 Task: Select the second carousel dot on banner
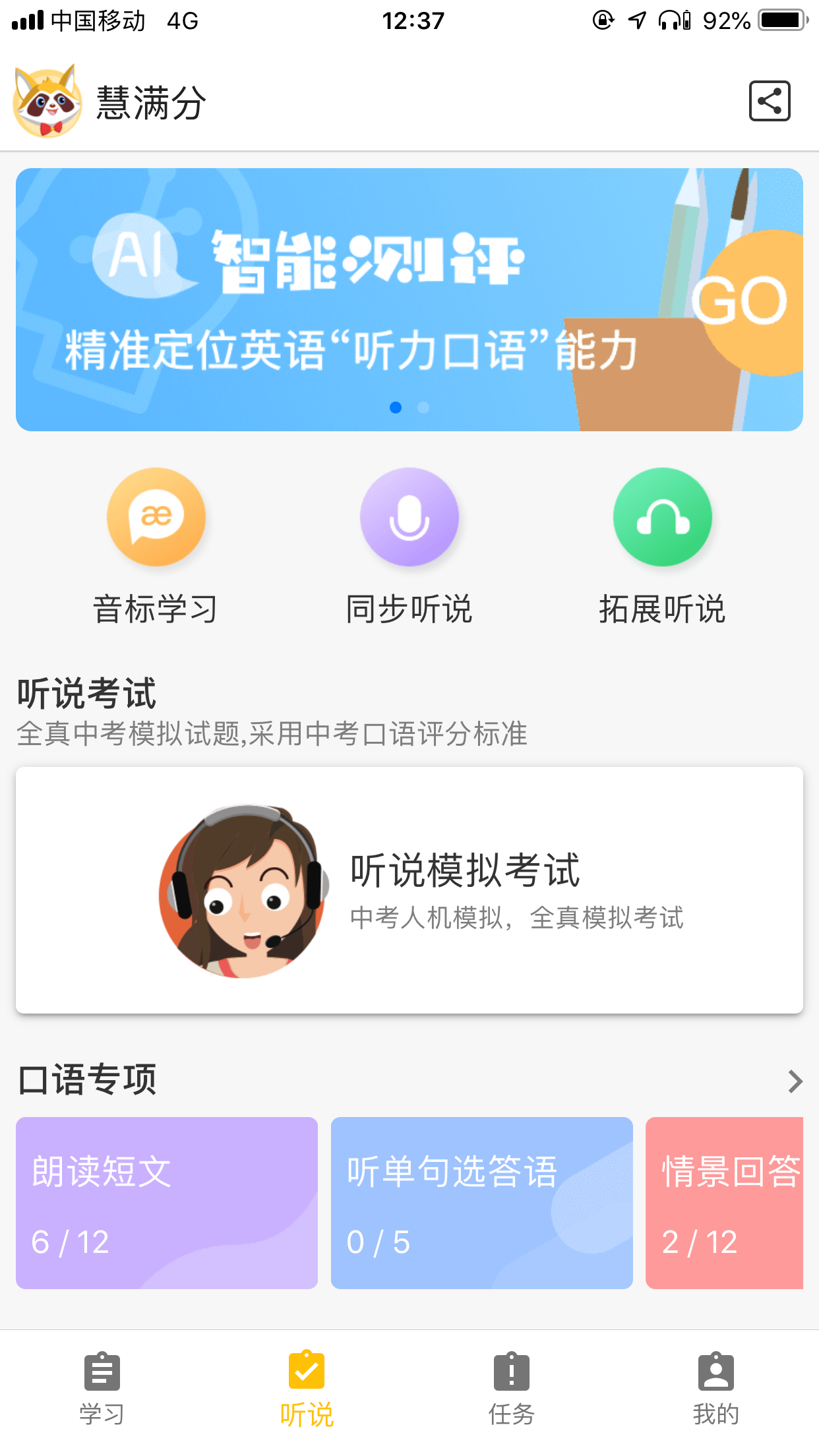422,408
